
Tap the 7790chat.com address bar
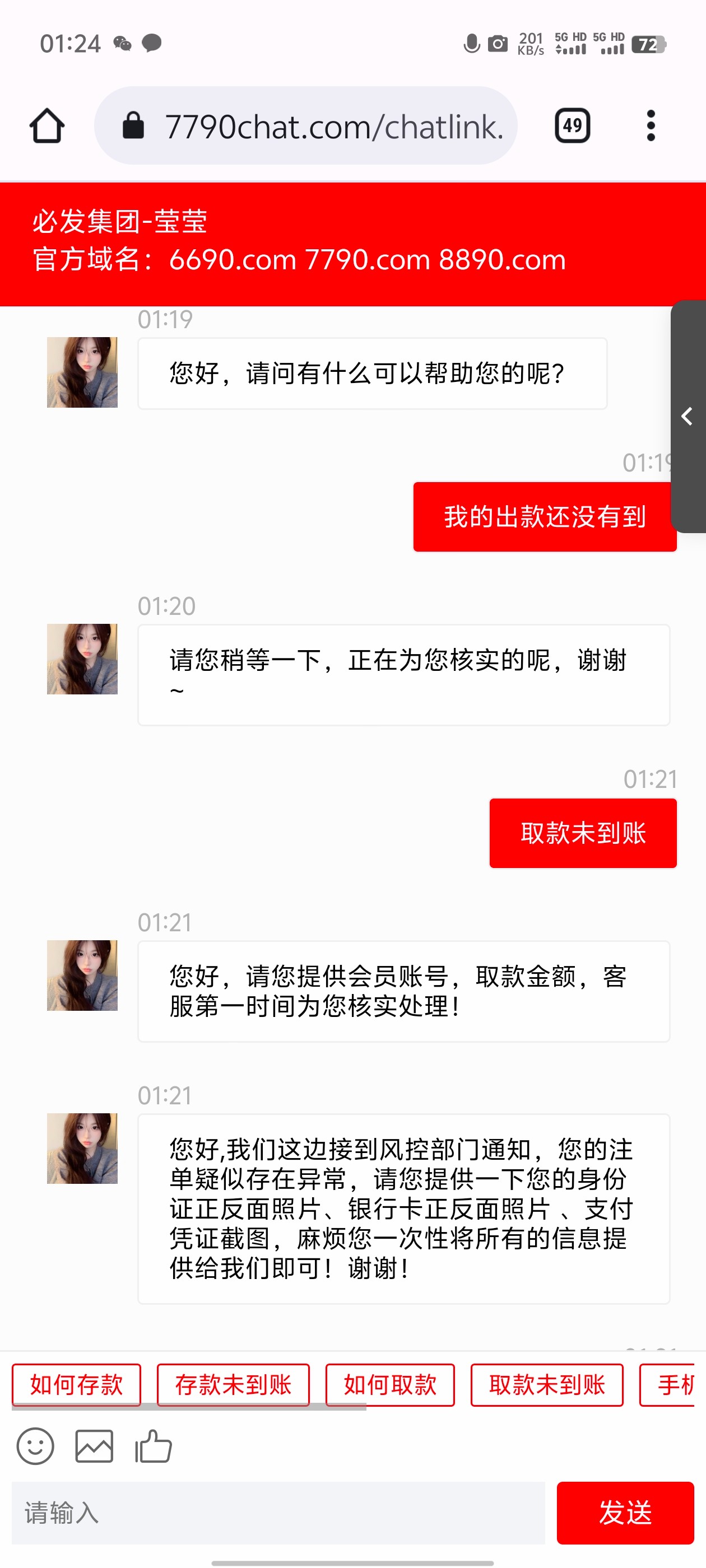[306, 126]
